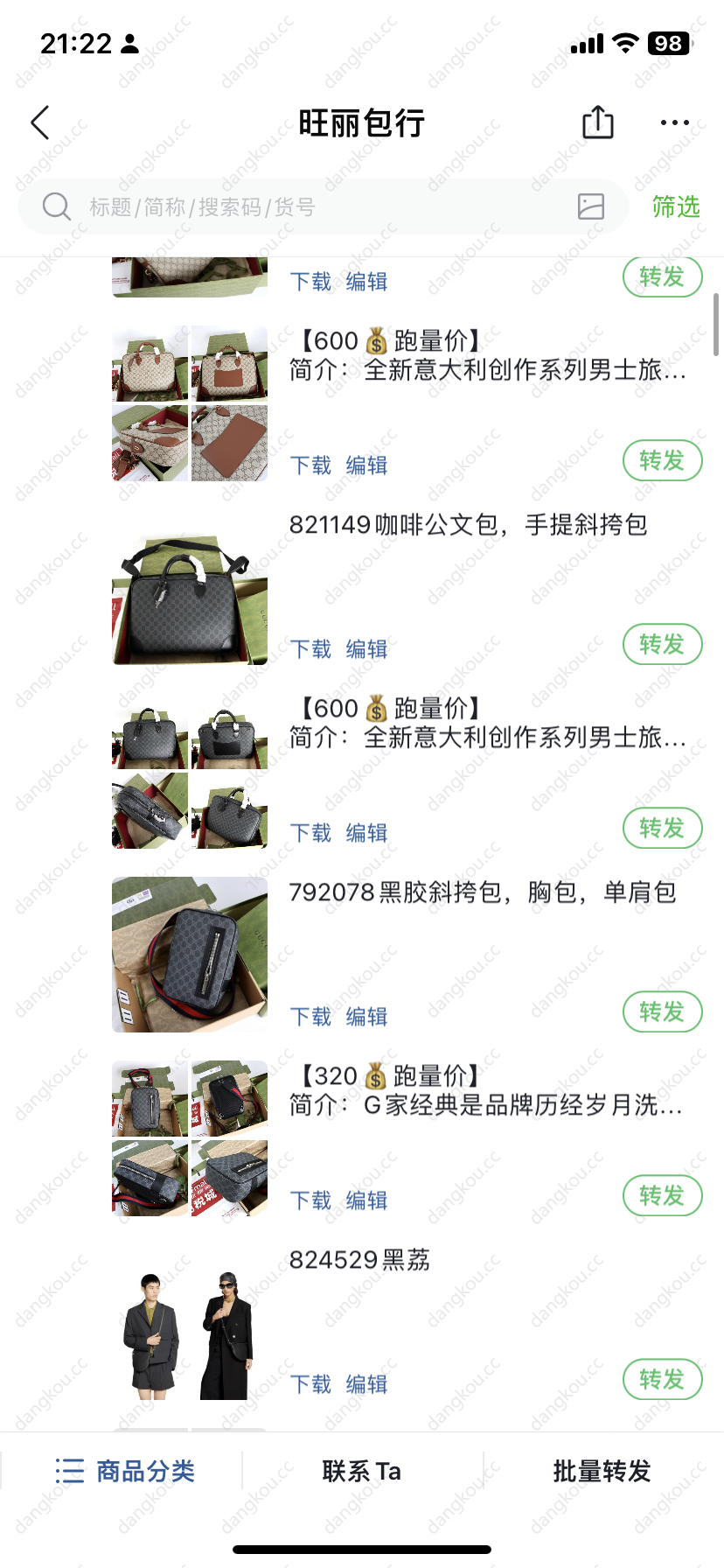The width and height of the screenshot is (724, 1568).
Task: Open the 筛选 filter options
Action: (x=675, y=207)
